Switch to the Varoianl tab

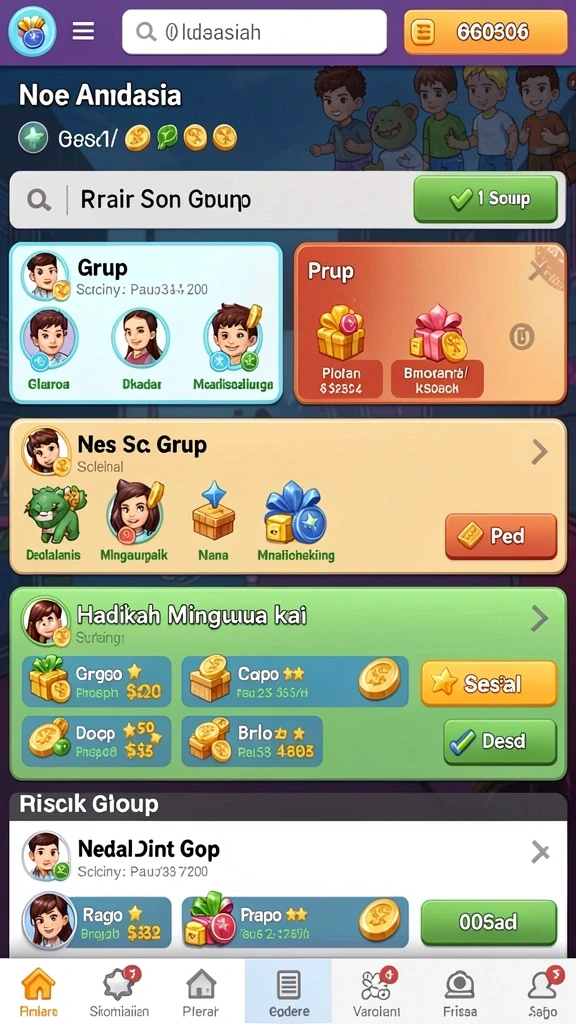[376, 991]
